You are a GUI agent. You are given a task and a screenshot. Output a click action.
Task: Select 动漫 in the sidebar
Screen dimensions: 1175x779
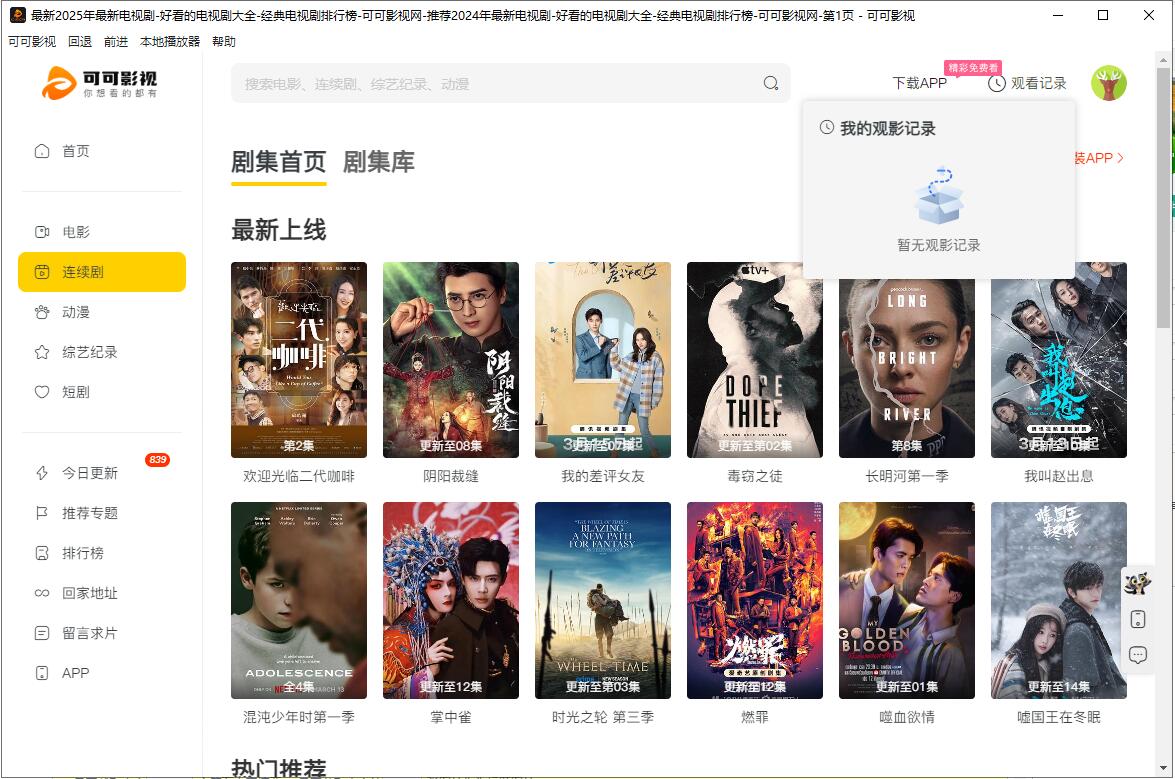[x=75, y=312]
